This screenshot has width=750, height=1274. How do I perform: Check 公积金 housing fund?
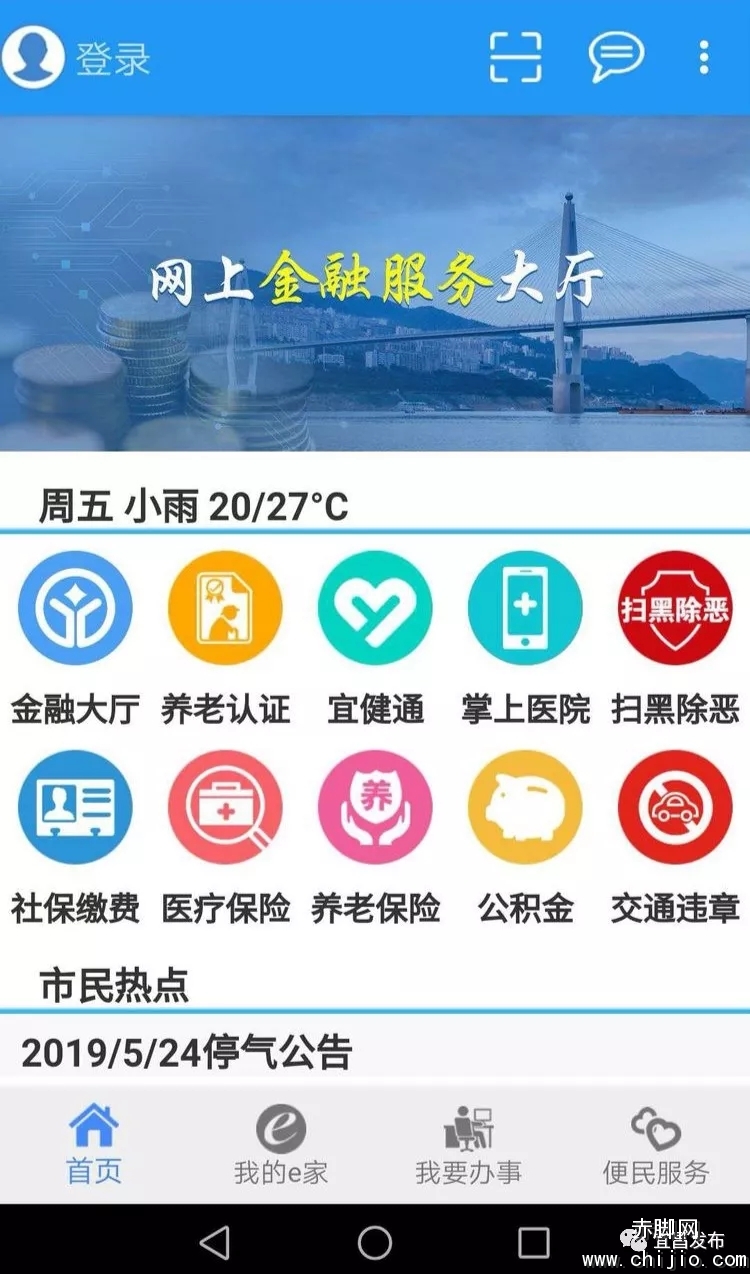525,808
